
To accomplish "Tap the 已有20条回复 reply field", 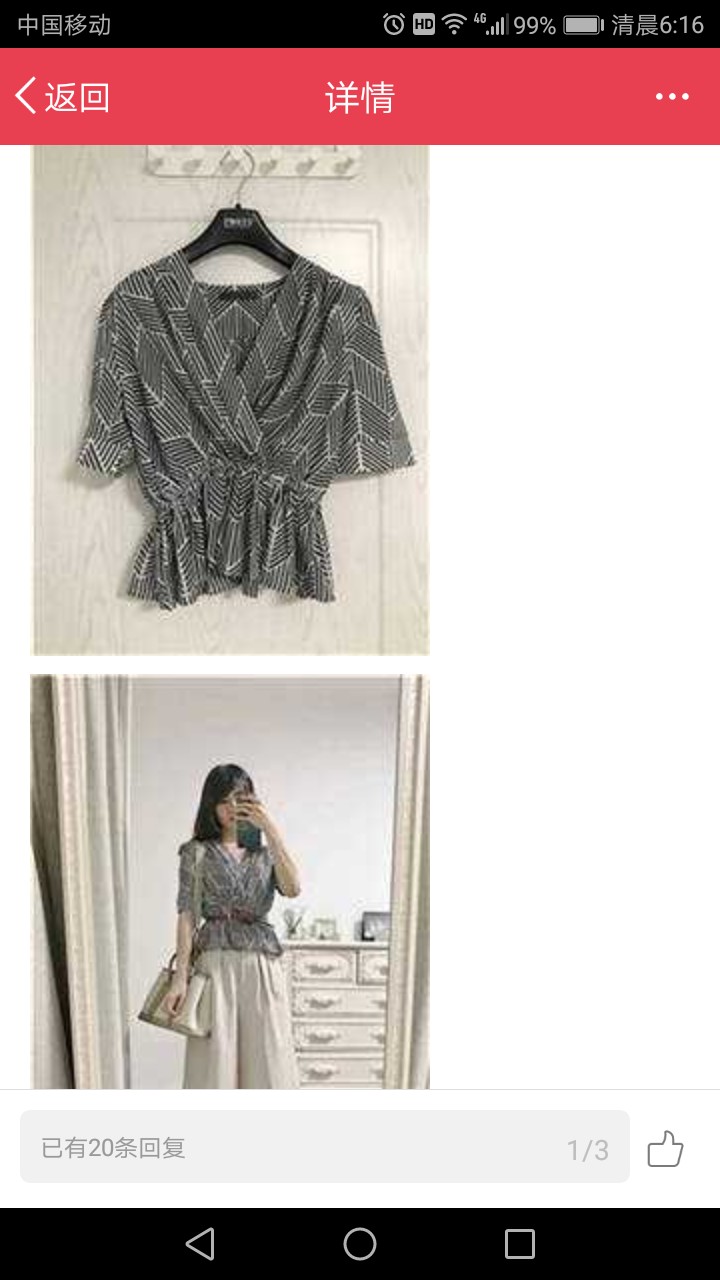I will point(325,1147).
